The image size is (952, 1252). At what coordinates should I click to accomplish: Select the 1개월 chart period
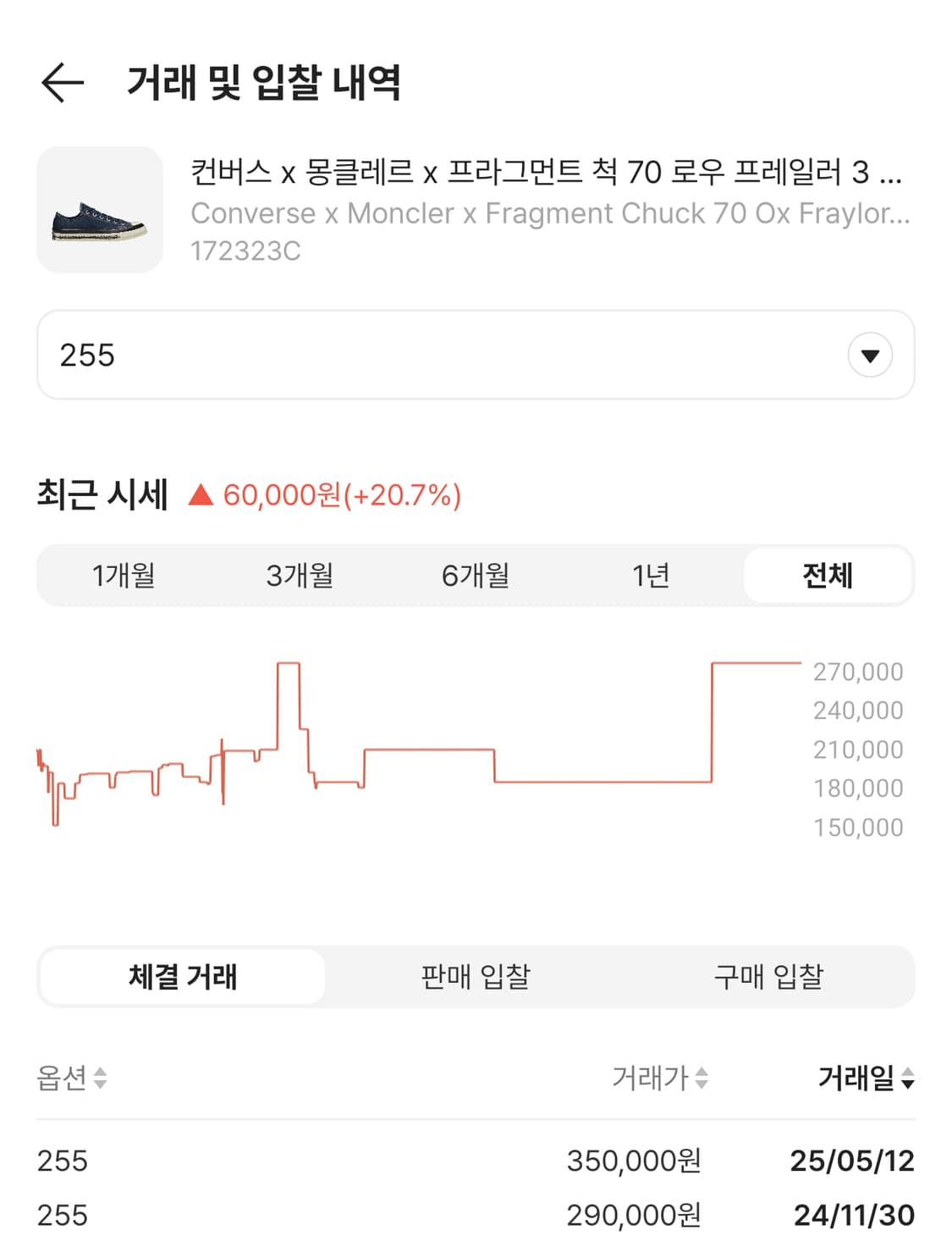click(x=122, y=575)
